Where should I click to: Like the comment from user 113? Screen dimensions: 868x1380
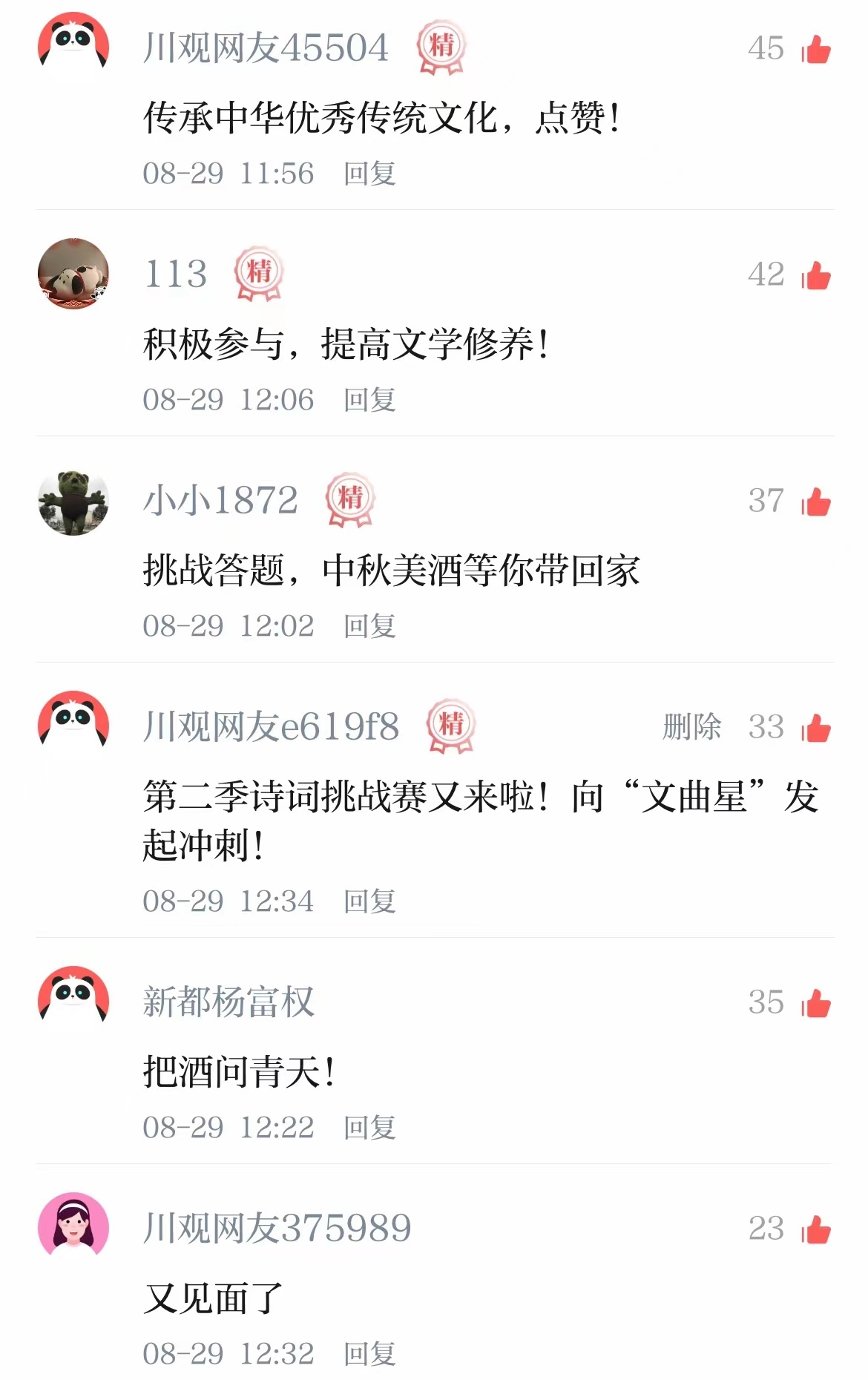click(x=815, y=276)
